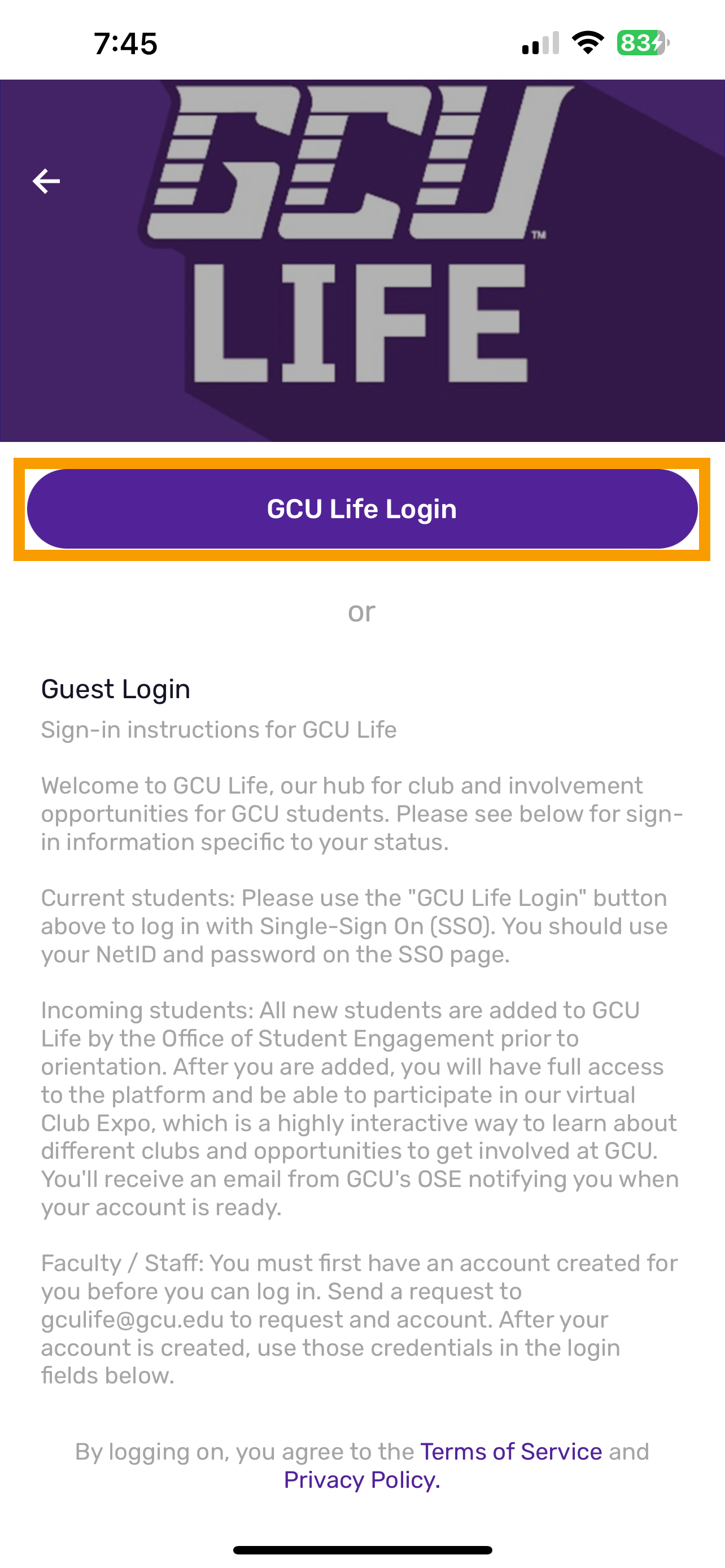
Task: Tap the clock showing 7:45
Action: coord(125,42)
